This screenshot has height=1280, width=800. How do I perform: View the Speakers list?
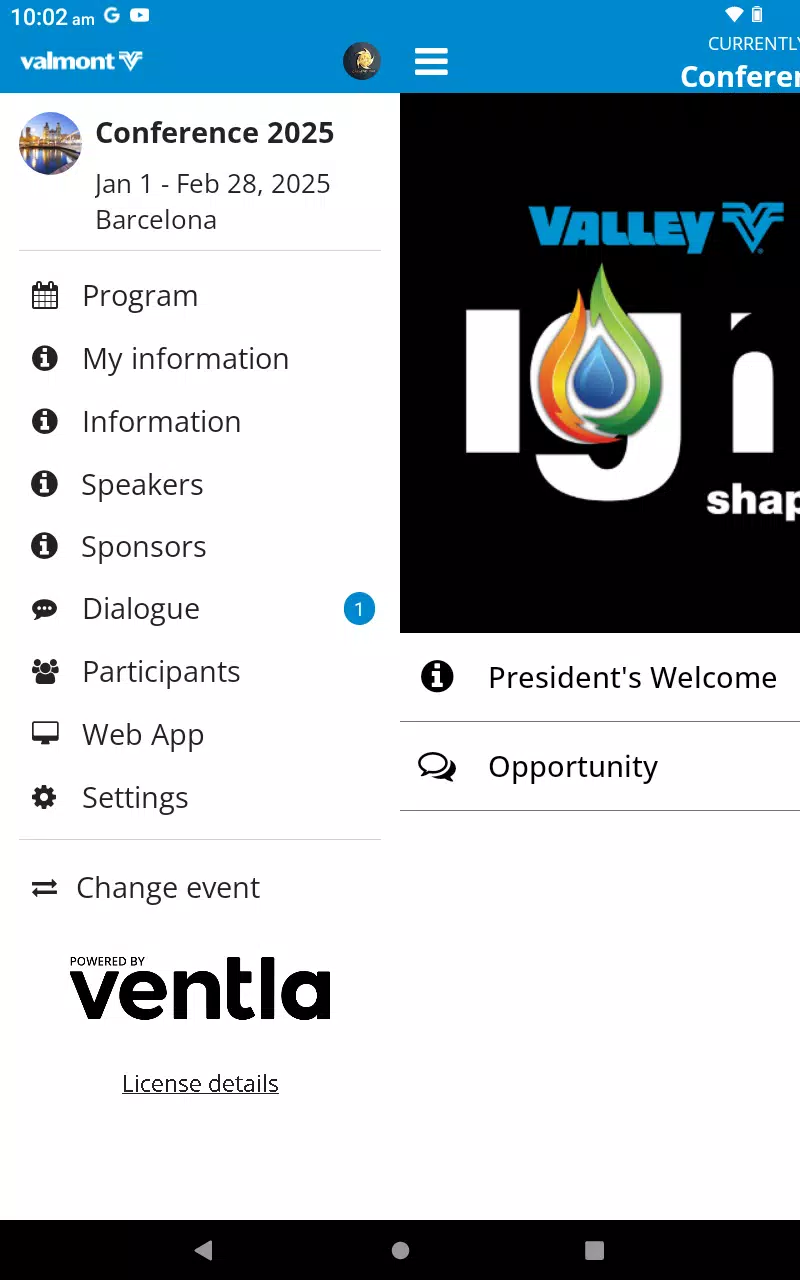[142, 485]
